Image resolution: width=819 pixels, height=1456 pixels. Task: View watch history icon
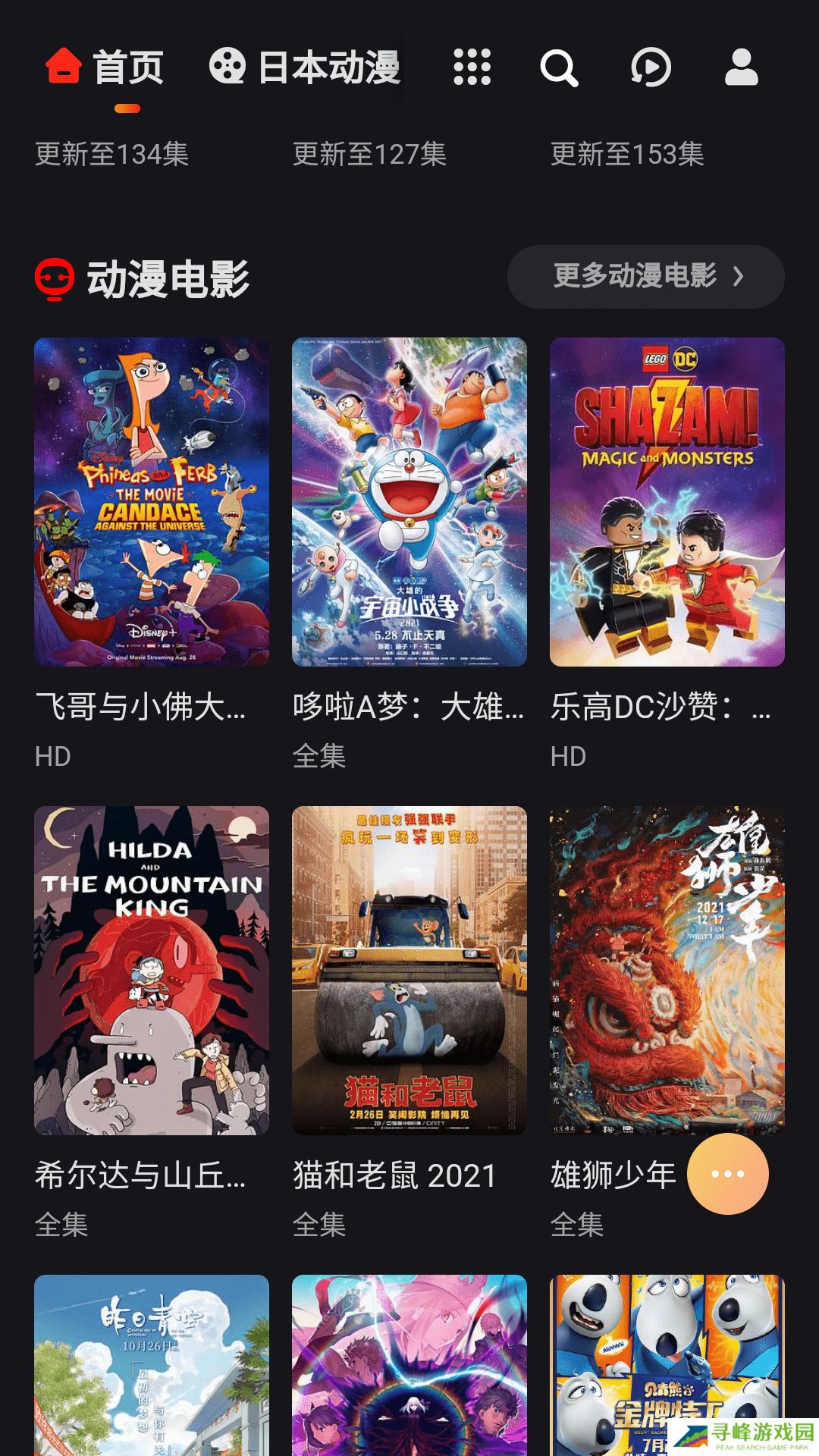pyautogui.click(x=651, y=67)
